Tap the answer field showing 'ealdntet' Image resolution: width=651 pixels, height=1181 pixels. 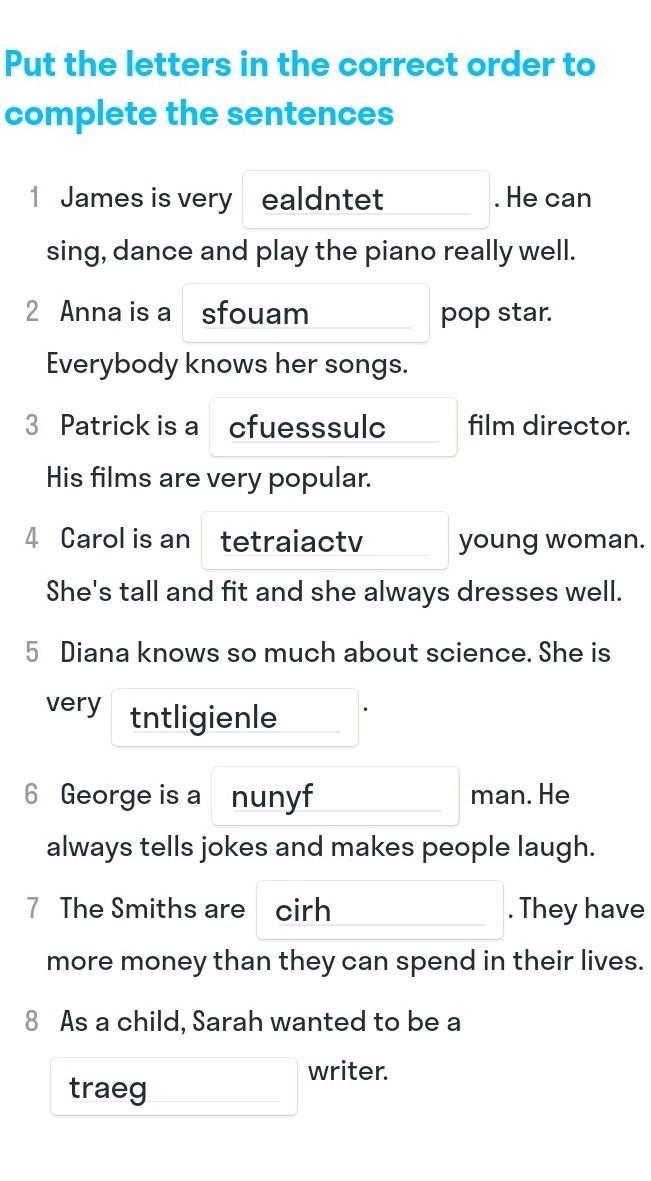(x=366, y=200)
